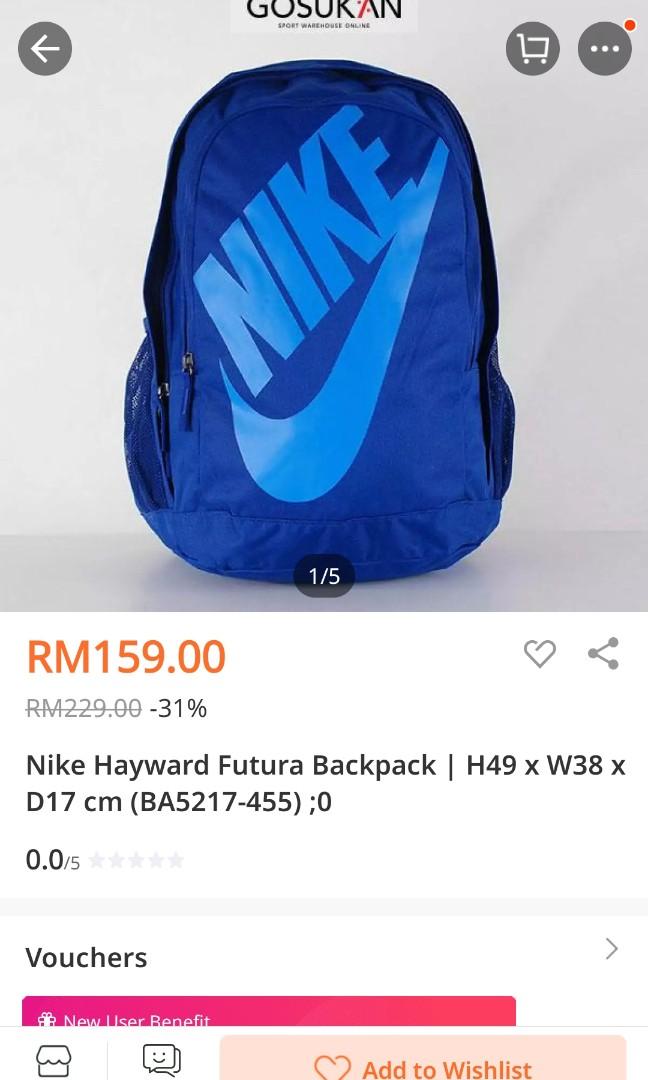Open the three-dot overflow menu
Image resolution: width=648 pixels, height=1080 pixels.
605,49
